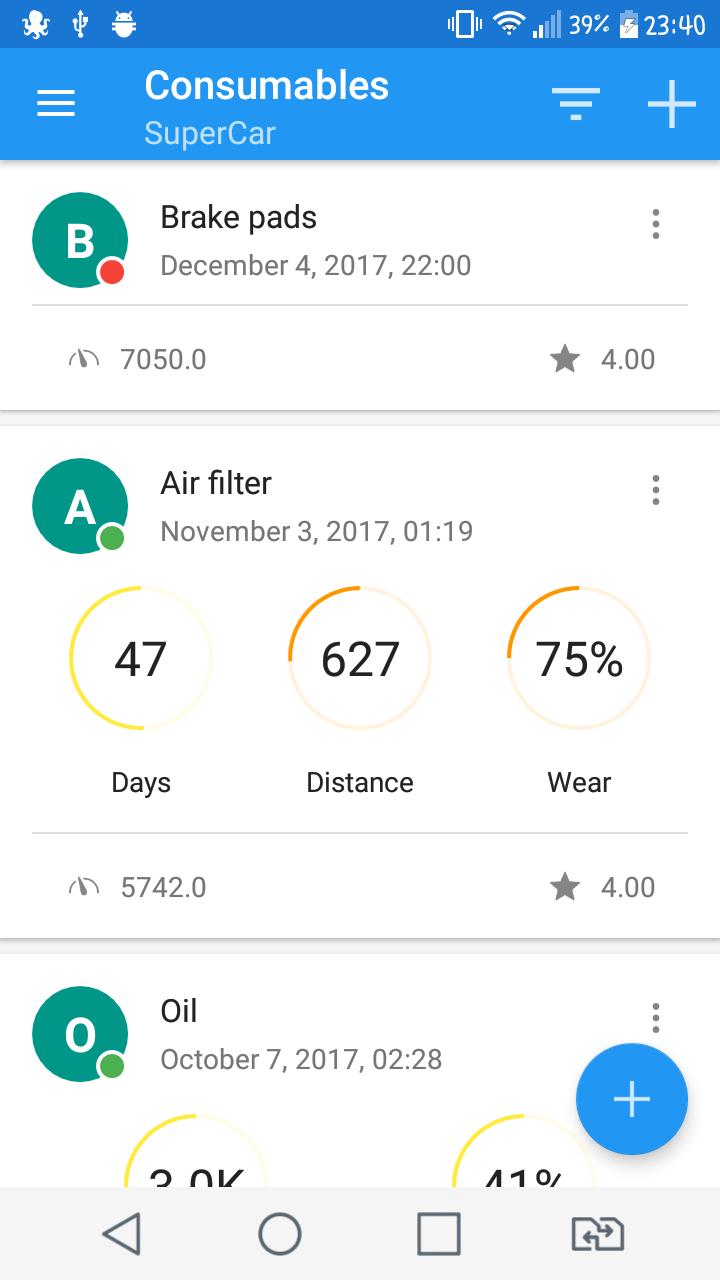Open the filter options for consumables
Image resolution: width=720 pixels, height=1280 pixels.
pos(575,103)
